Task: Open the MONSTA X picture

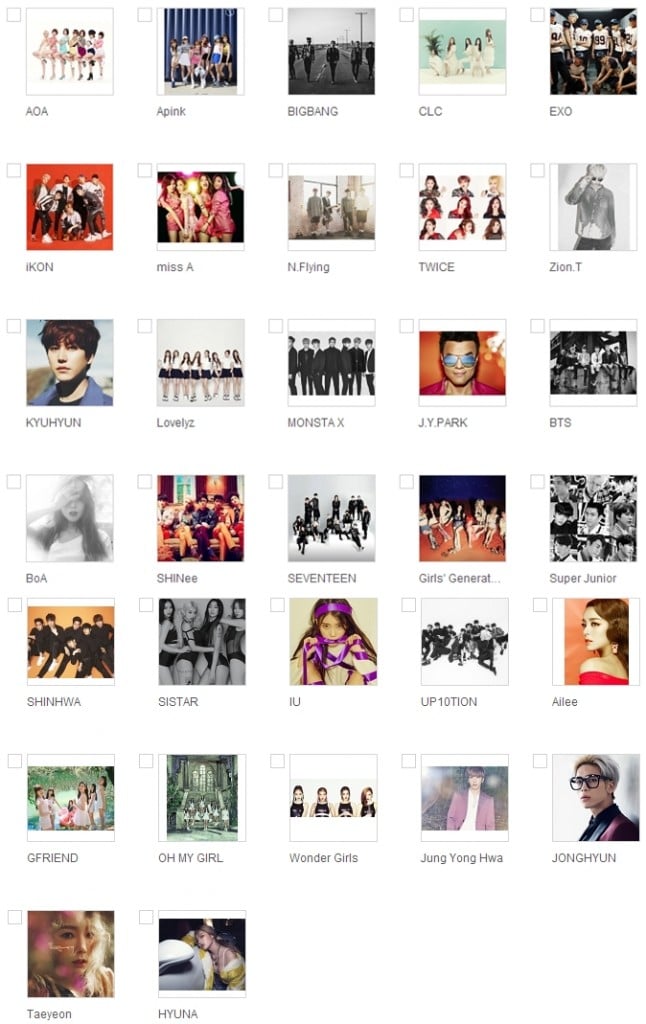Action: coord(331,362)
